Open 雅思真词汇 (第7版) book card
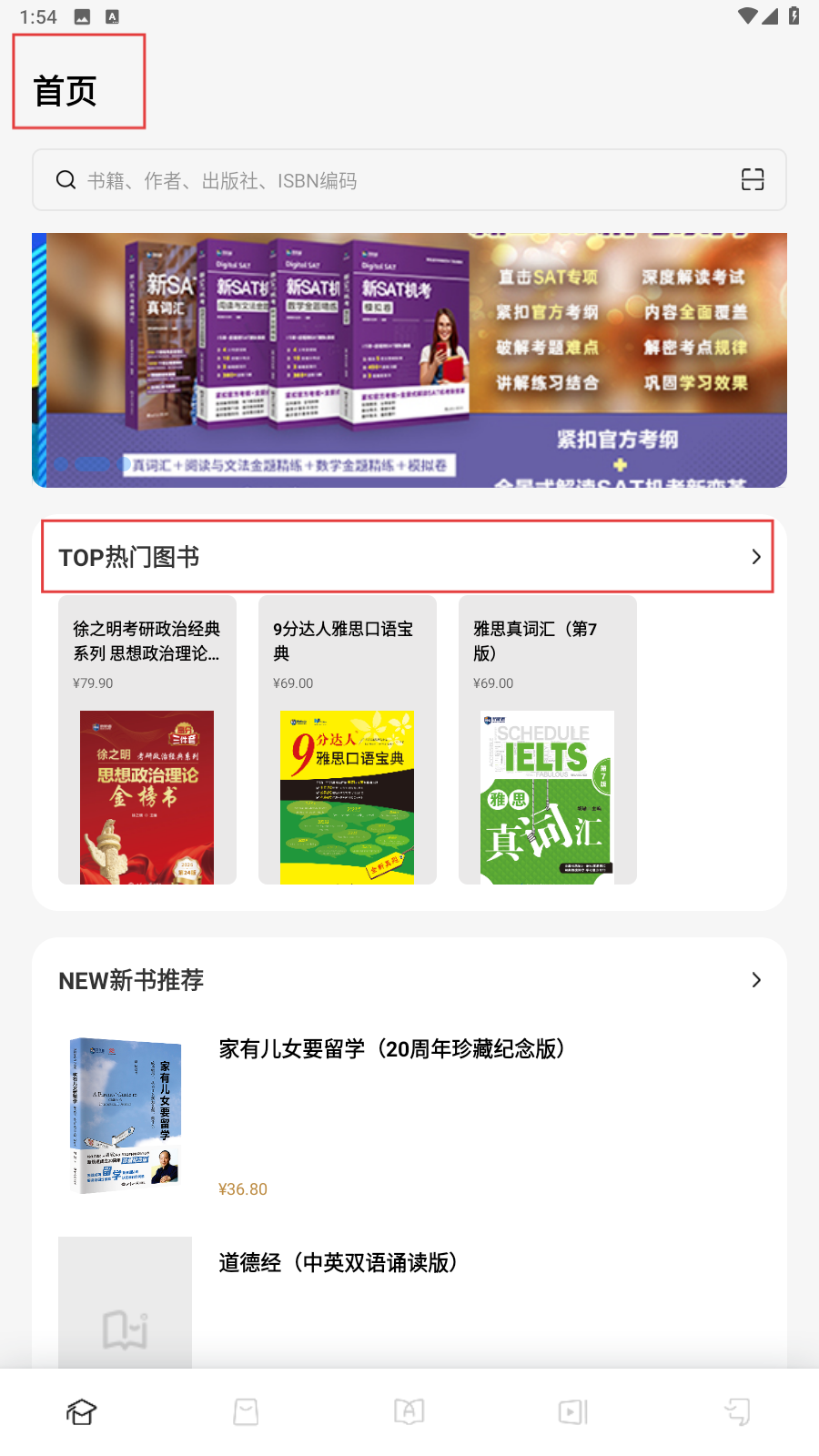Viewport: 819px width, 1456px height. (x=548, y=740)
